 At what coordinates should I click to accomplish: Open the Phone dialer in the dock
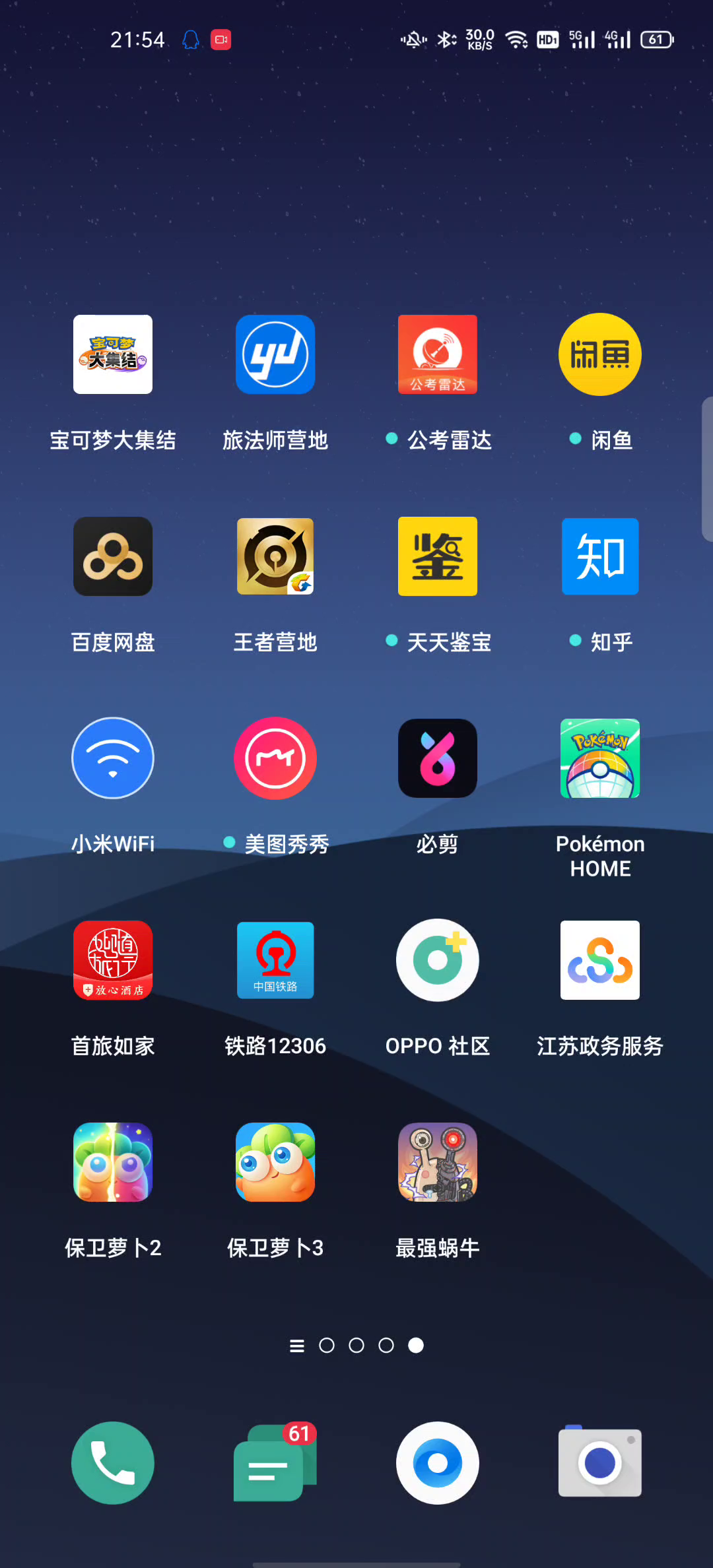113,1463
